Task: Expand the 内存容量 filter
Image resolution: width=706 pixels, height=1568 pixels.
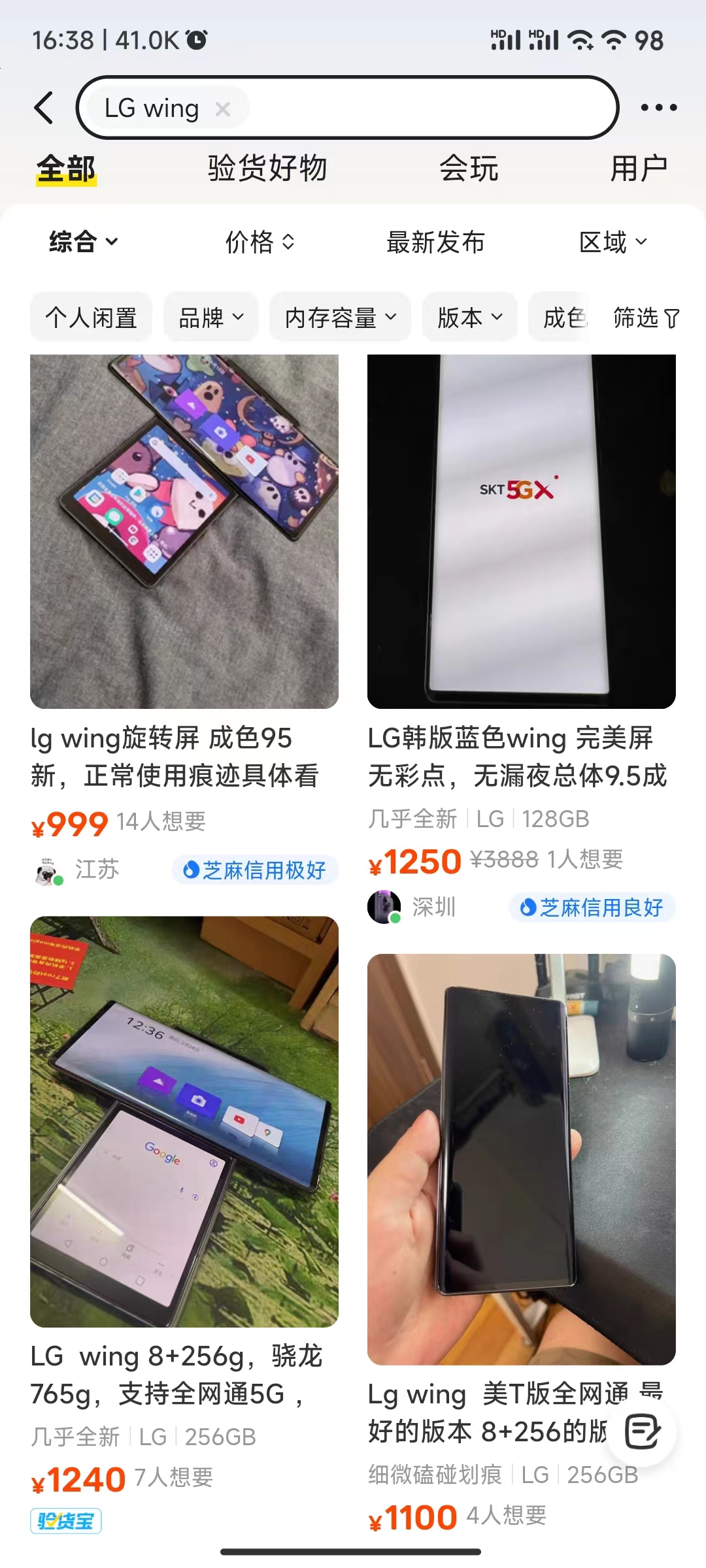Action: point(340,318)
